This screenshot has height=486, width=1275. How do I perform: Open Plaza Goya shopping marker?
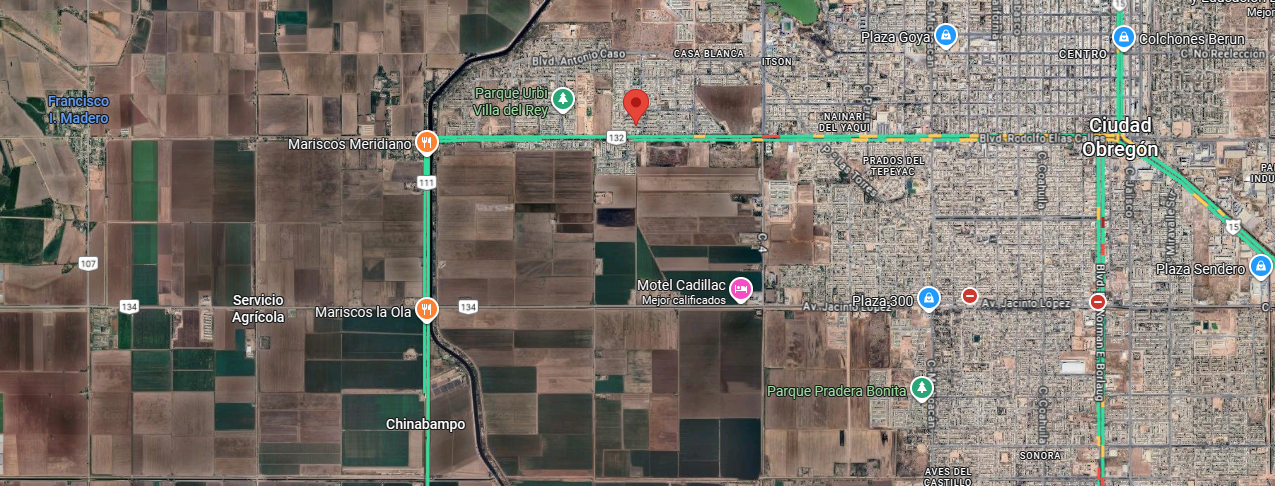coord(945,38)
